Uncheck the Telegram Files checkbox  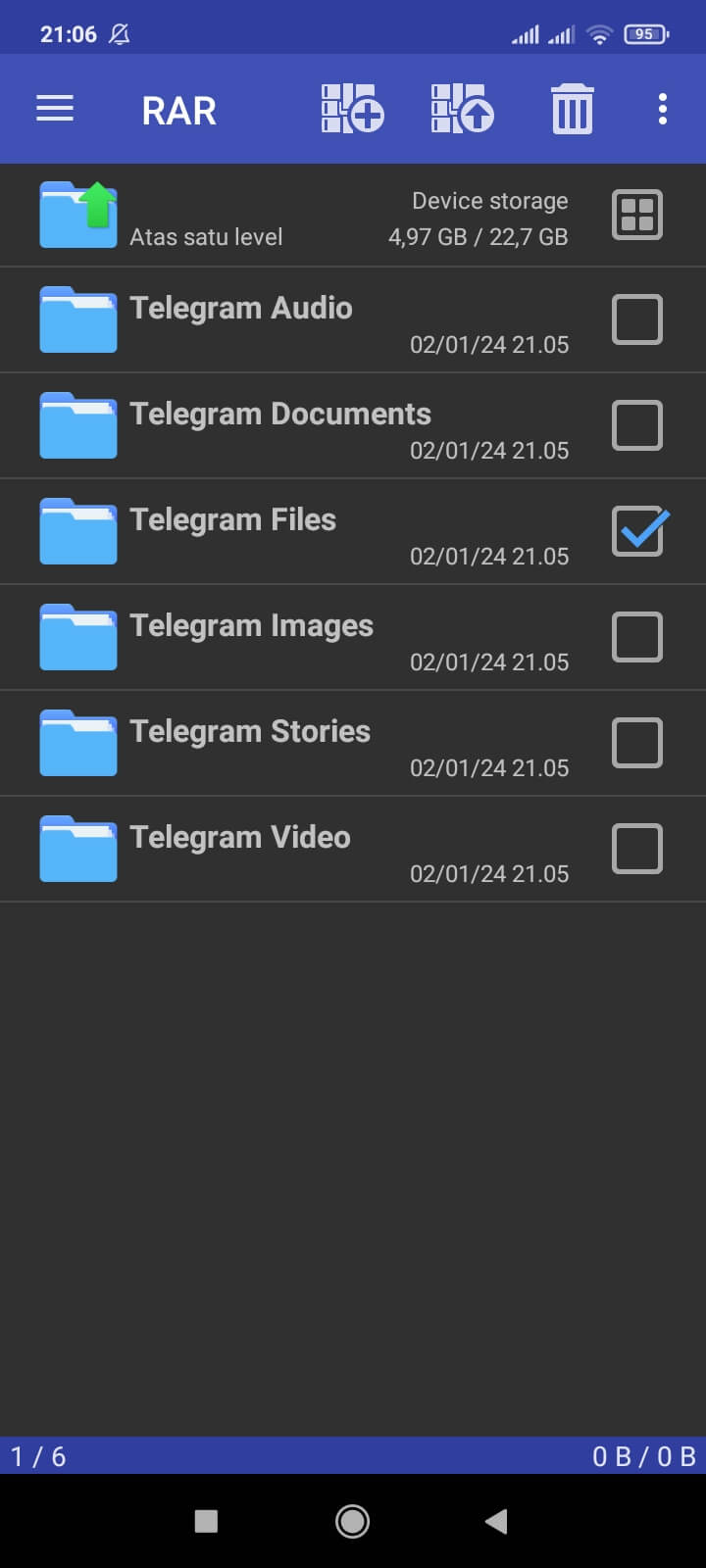[636, 531]
